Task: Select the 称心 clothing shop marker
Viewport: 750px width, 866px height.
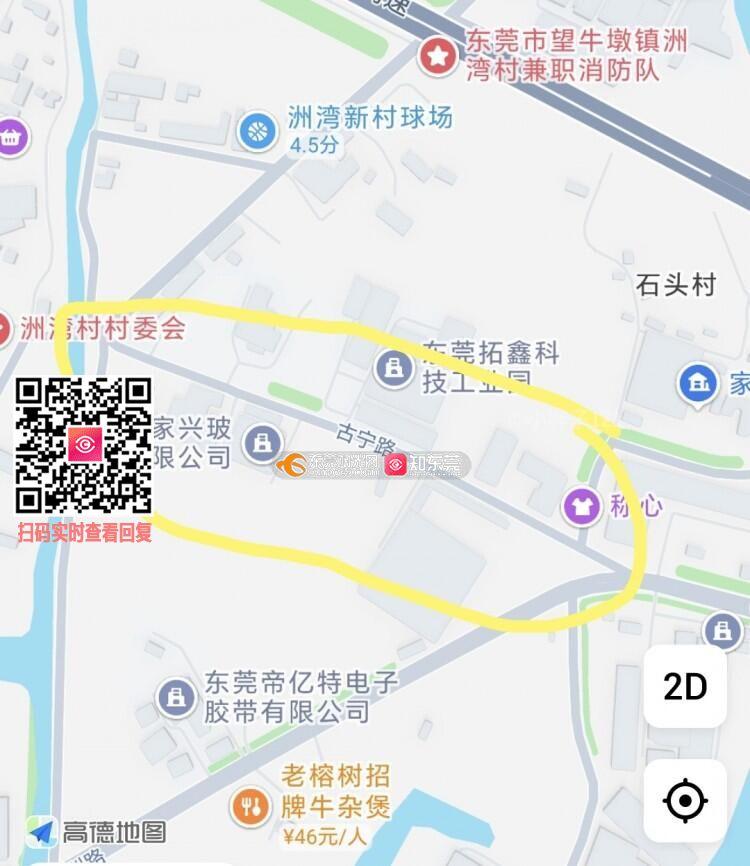Action: point(581,505)
